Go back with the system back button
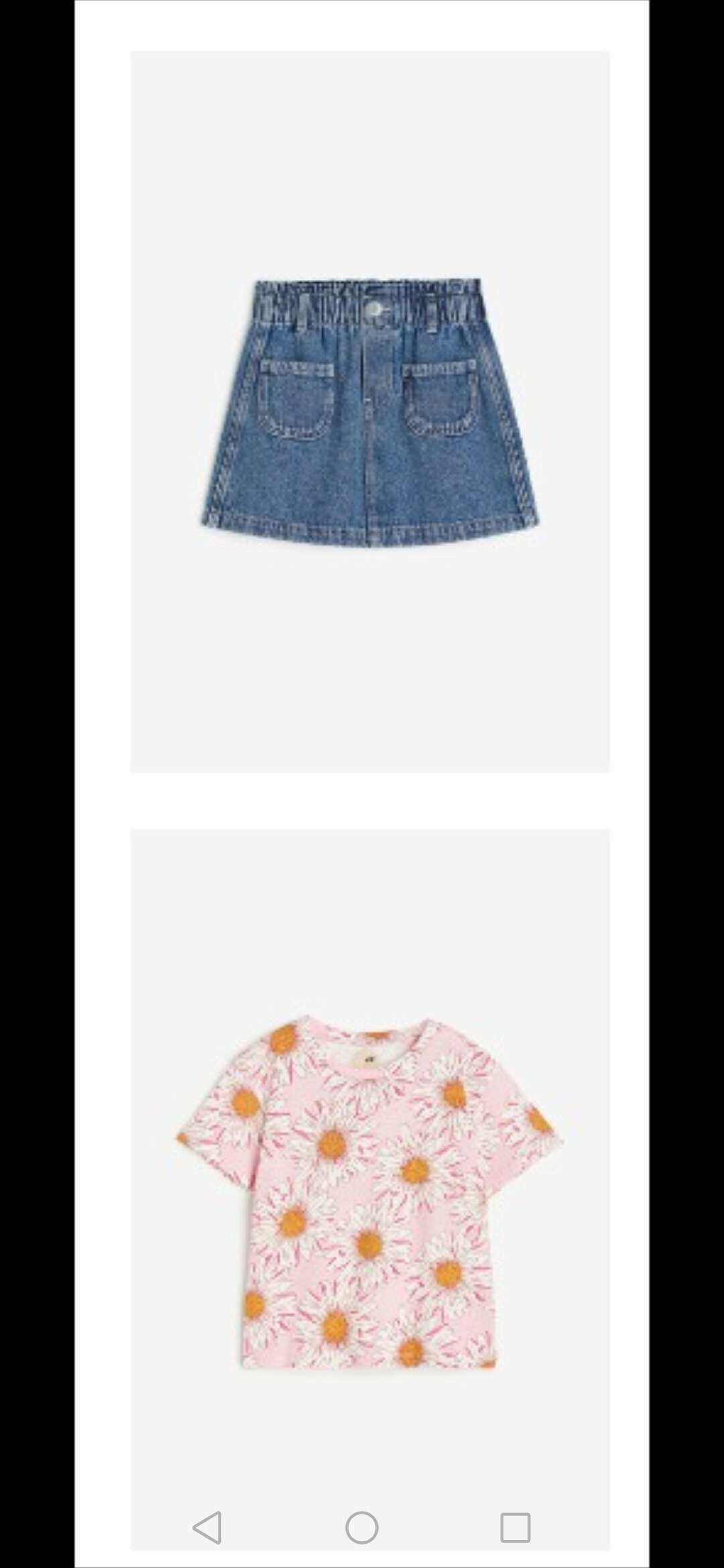This screenshot has width=724, height=1568. tap(207, 1528)
